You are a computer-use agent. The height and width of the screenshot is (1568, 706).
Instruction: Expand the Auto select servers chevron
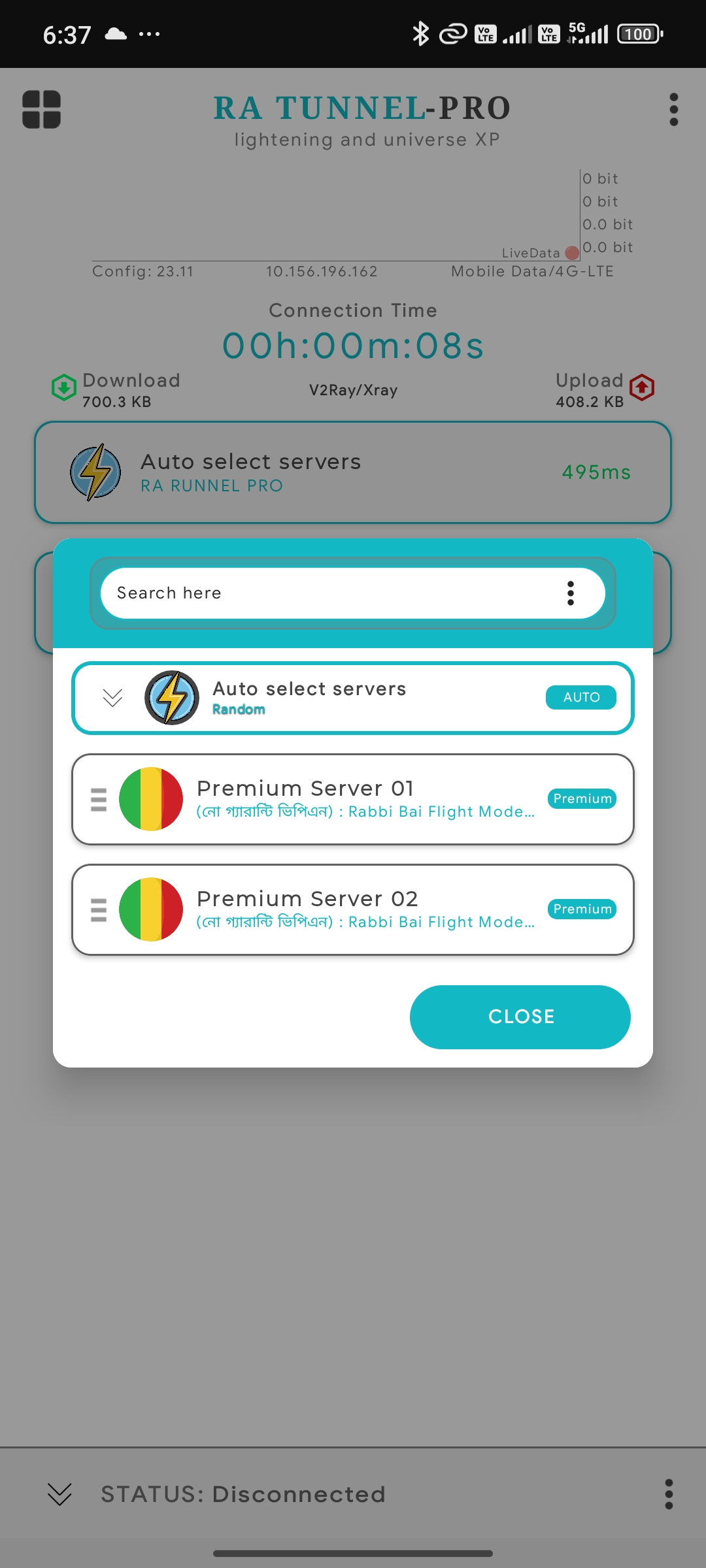[112, 698]
